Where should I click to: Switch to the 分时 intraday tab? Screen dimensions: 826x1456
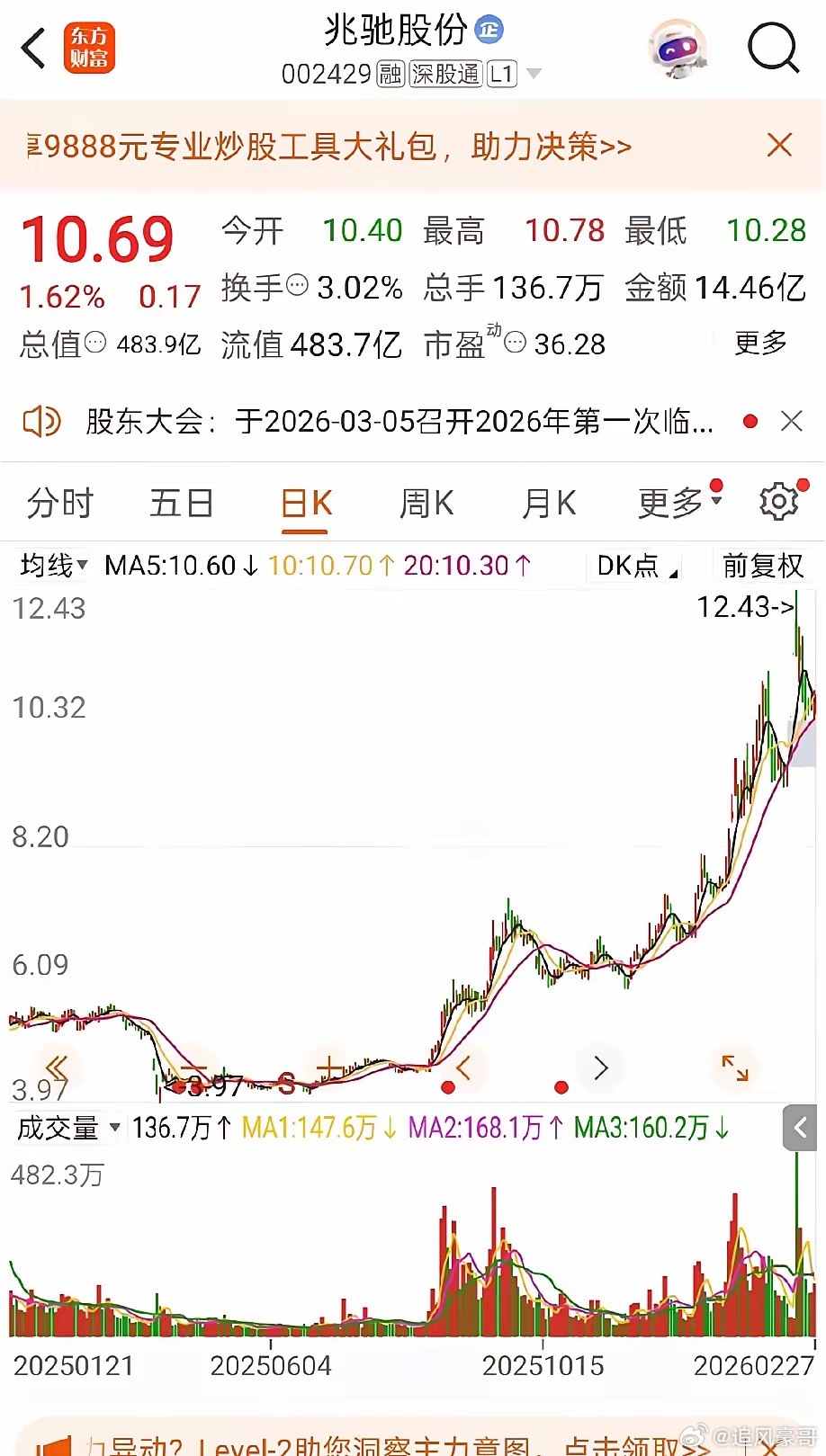tap(59, 504)
